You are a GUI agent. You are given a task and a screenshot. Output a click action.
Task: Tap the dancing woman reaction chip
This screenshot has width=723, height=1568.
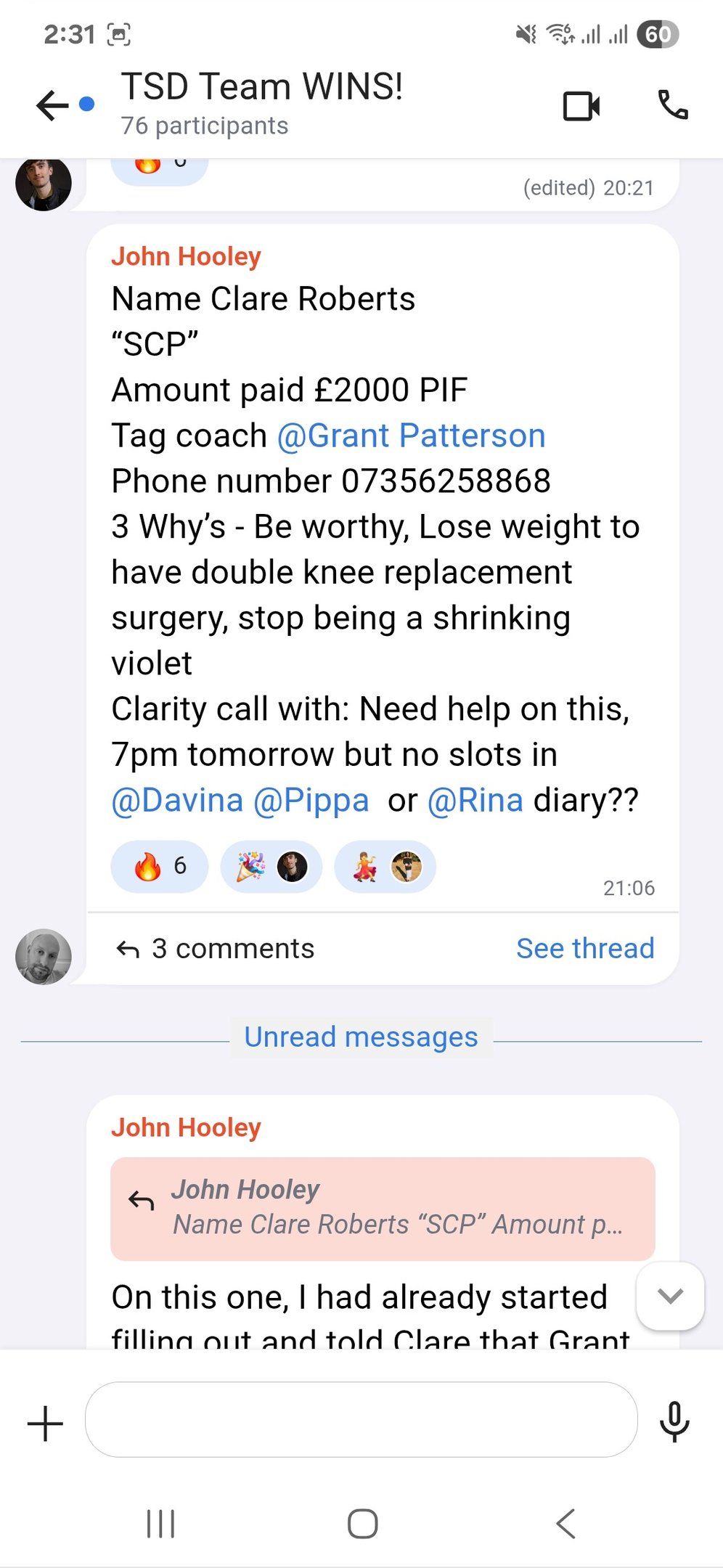[x=385, y=866]
